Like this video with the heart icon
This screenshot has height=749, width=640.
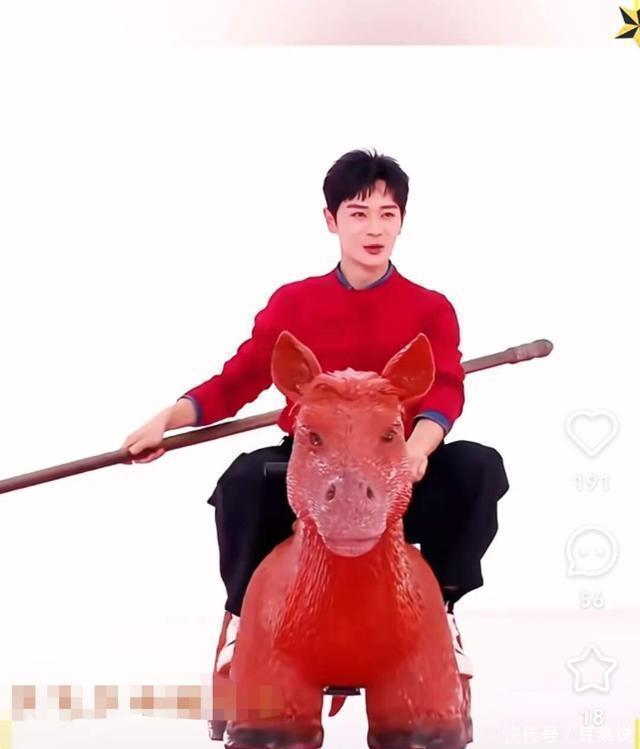click(592, 432)
